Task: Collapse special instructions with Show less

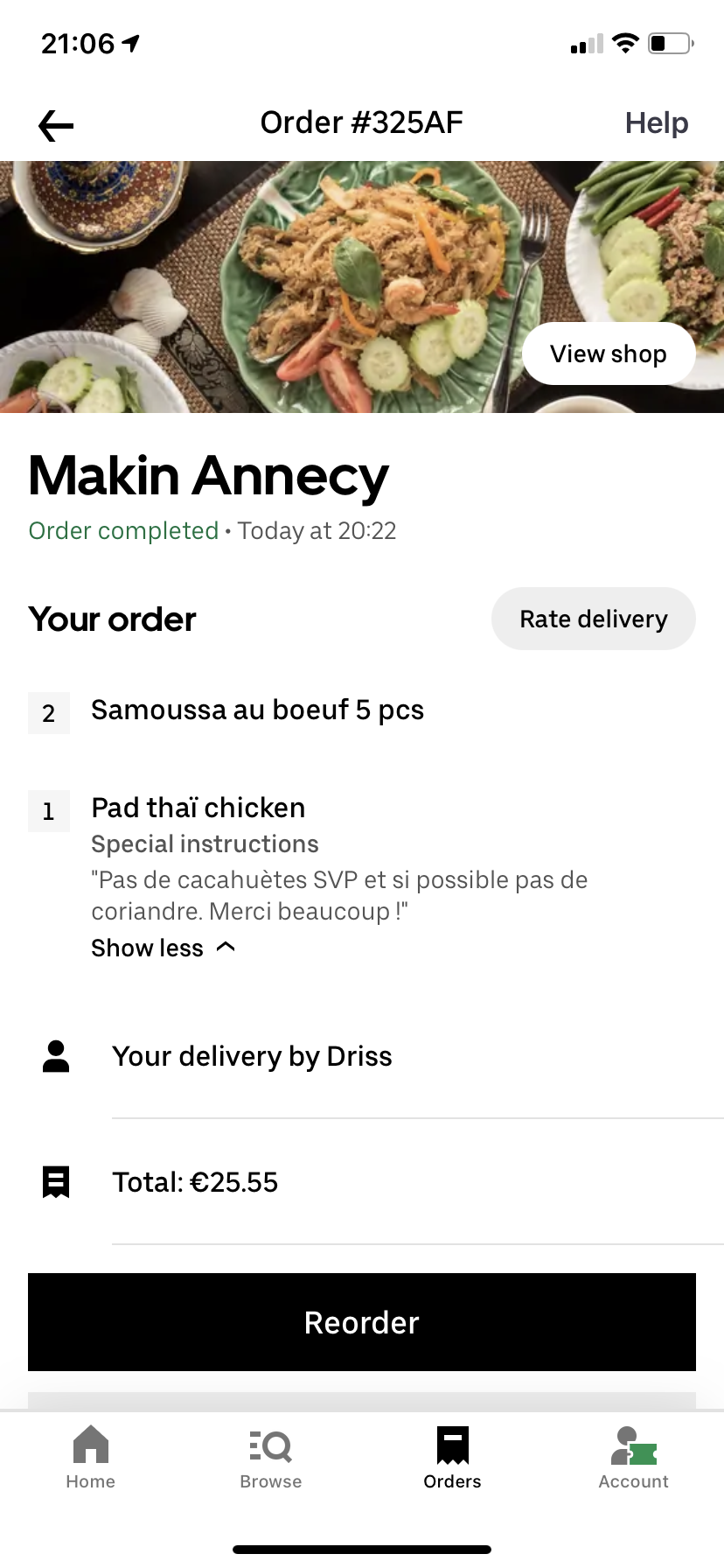Action: (x=164, y=948)
